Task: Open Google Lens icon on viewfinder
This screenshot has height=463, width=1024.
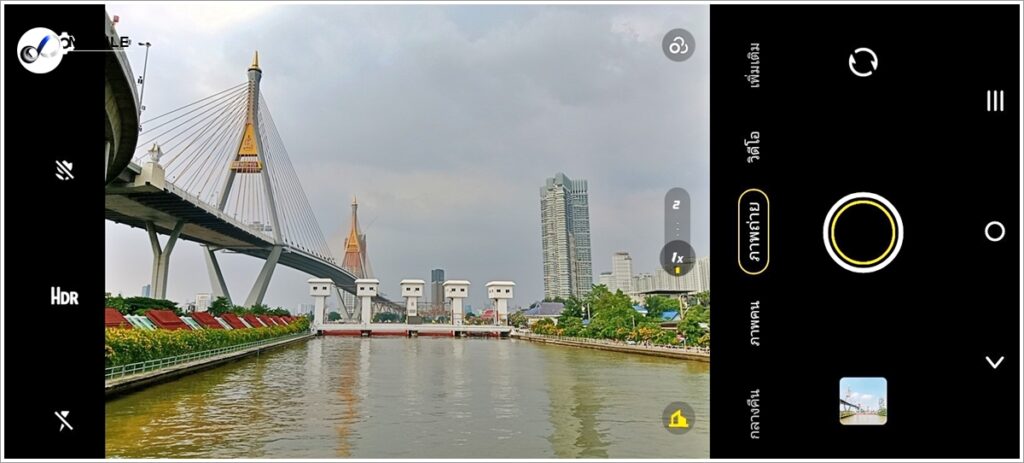Action: [x=677, y=45]
